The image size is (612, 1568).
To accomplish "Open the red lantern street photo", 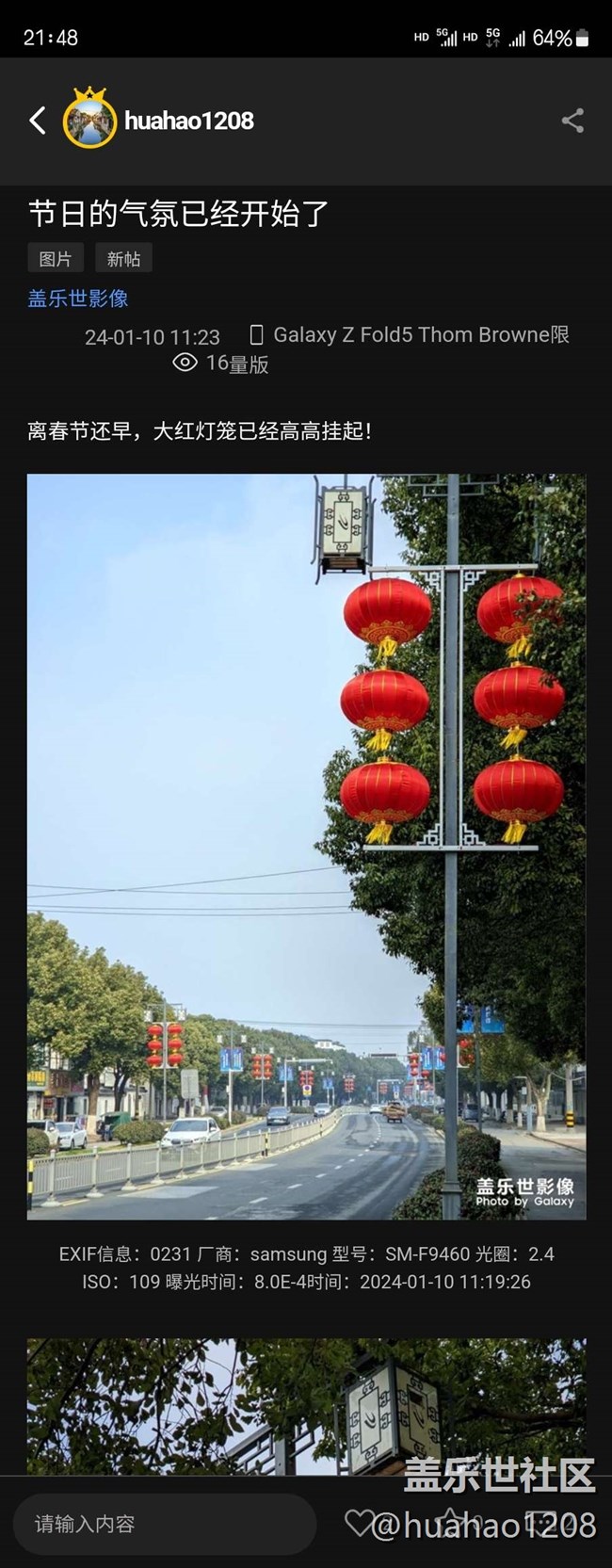I will 306,846.
